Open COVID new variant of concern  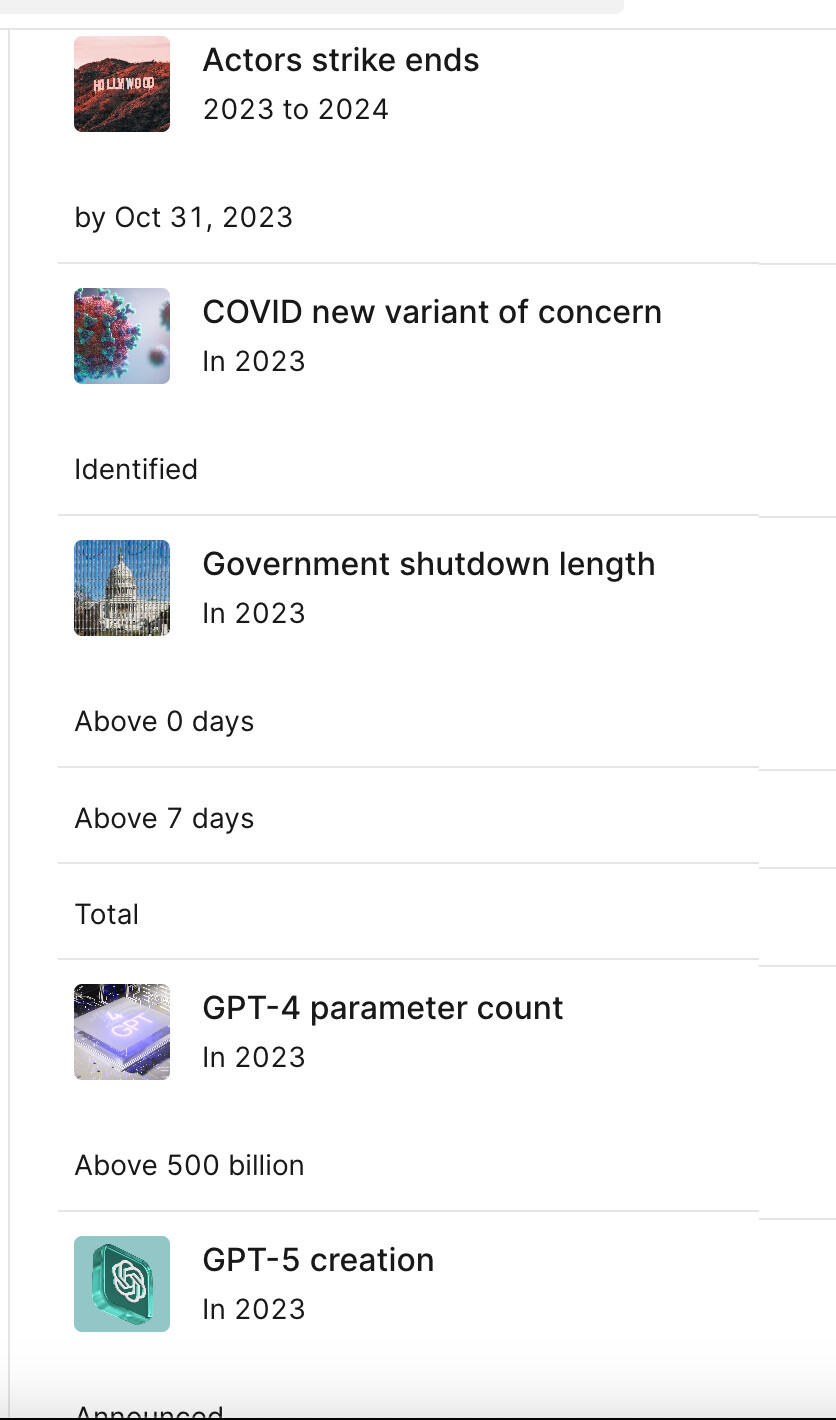tap(431, 312)
